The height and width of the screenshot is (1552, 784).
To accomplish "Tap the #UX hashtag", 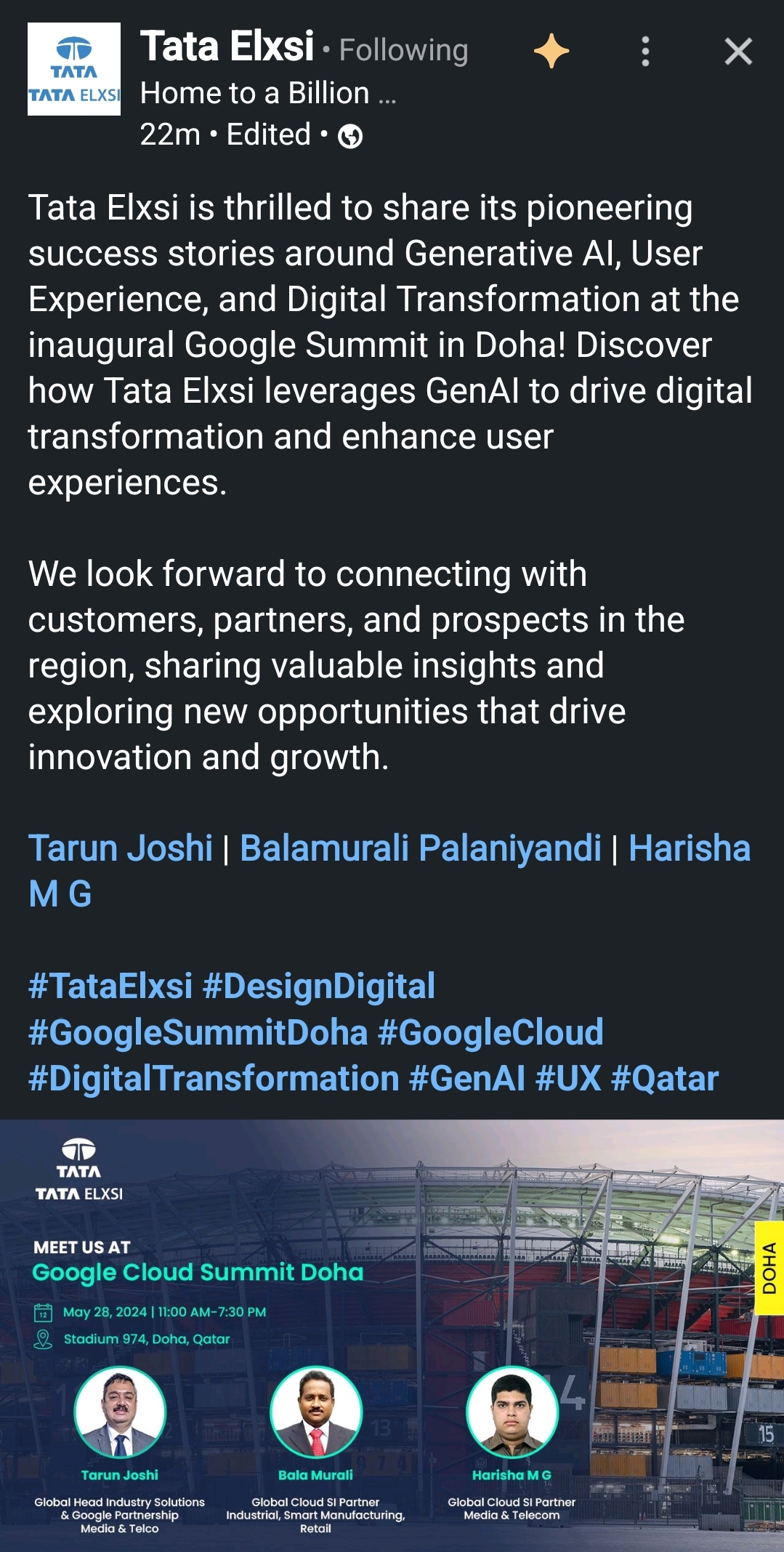I will (568, 1078).
